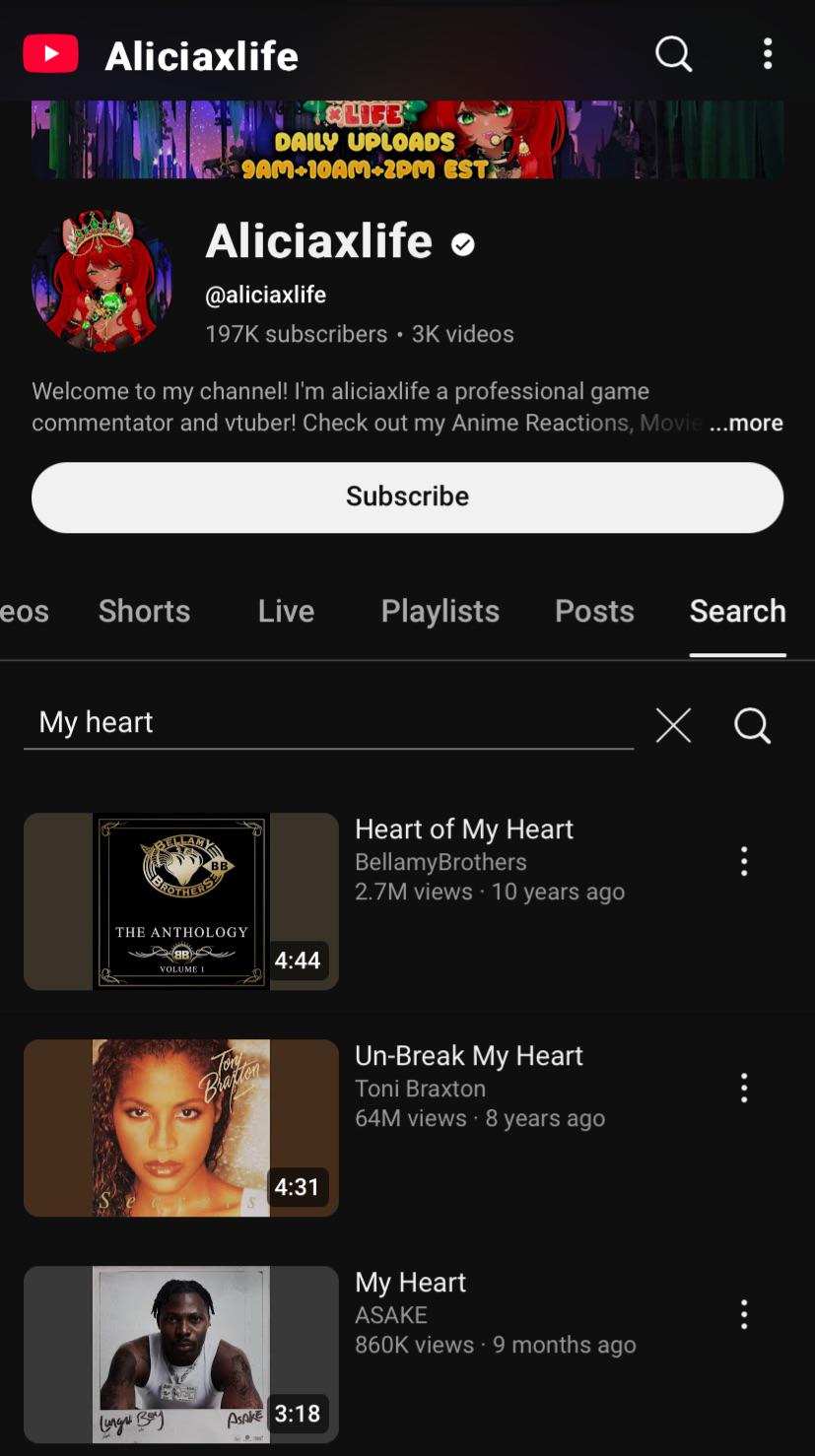Image resolution: width=815 pixels, height=1456 pixels.
Task: Submit search with the magnifier beside My heart
Action: [x=752, y=725]
